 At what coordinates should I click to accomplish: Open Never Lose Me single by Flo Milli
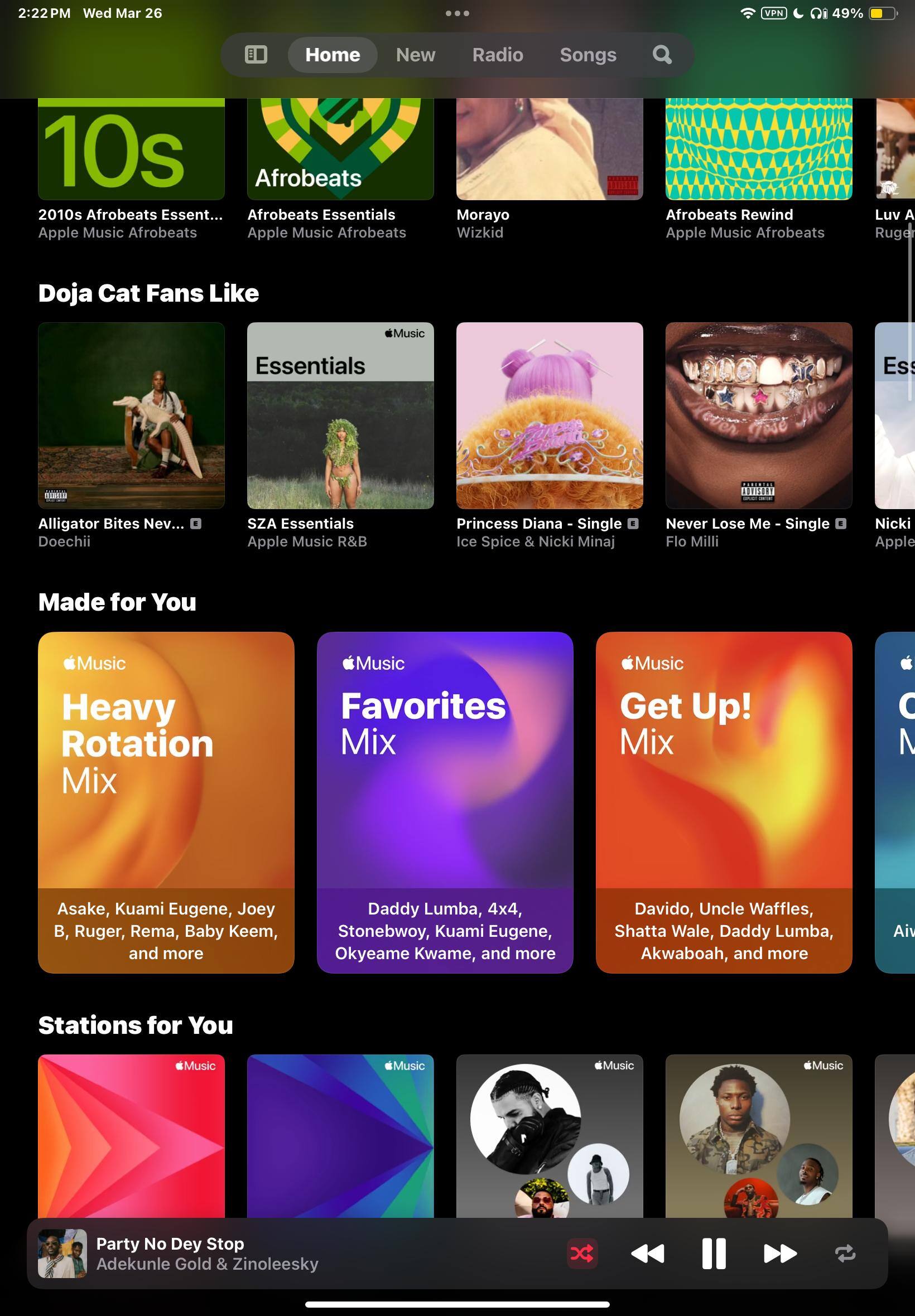pos(758,415)
